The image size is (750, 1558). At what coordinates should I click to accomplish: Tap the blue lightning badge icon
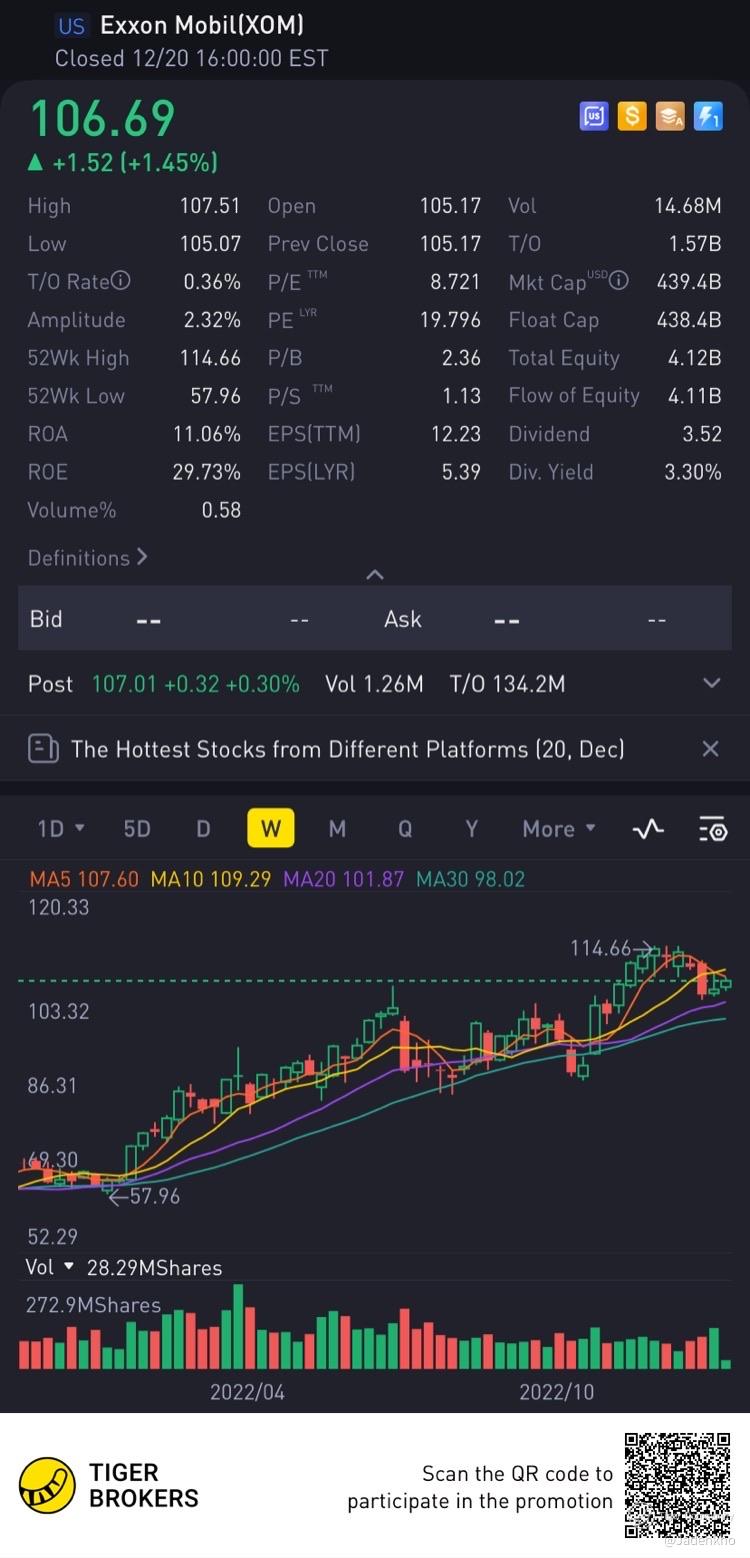click(x=708, y=117)
